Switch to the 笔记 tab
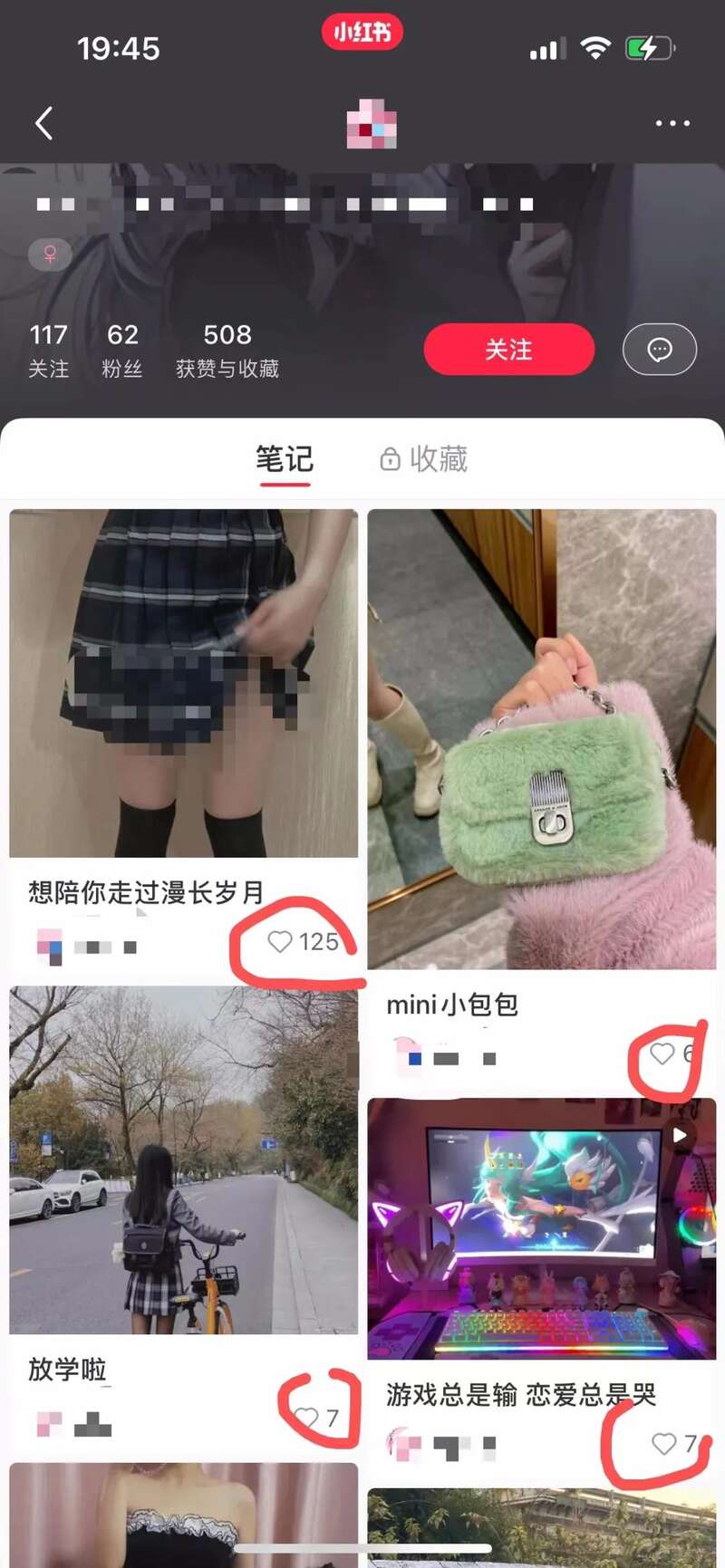The width and height of the screenshot is (725, 1568). (x=284, y=460)
